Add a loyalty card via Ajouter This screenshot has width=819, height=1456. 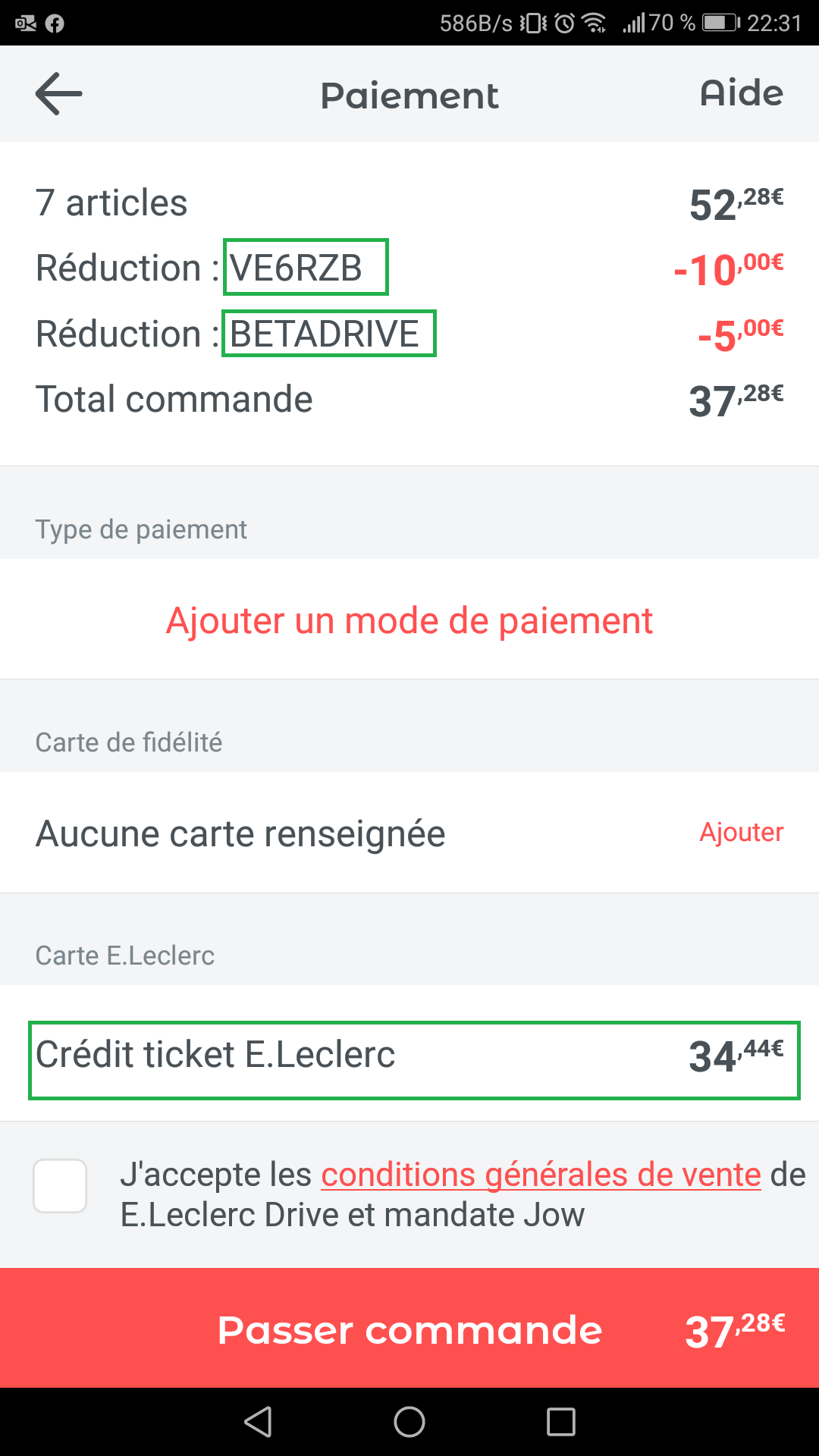[741, 832]
